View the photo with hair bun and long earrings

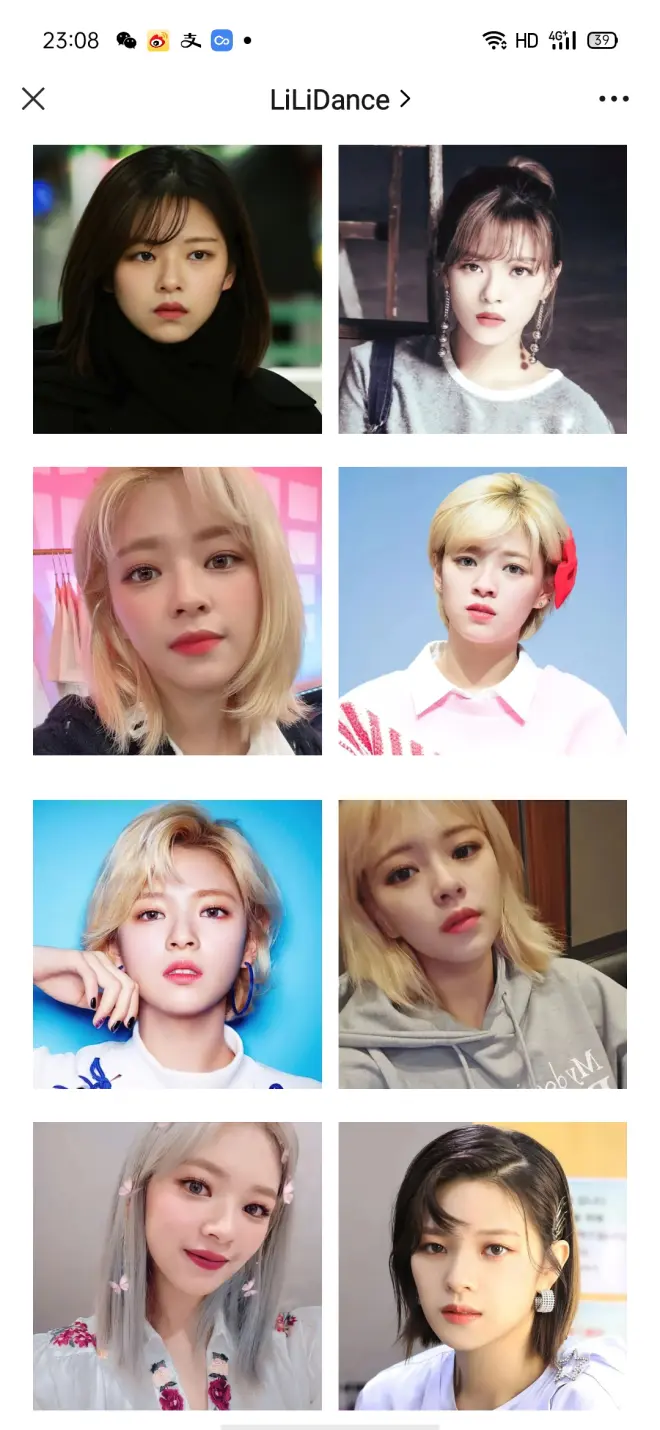tap(482, 289)
